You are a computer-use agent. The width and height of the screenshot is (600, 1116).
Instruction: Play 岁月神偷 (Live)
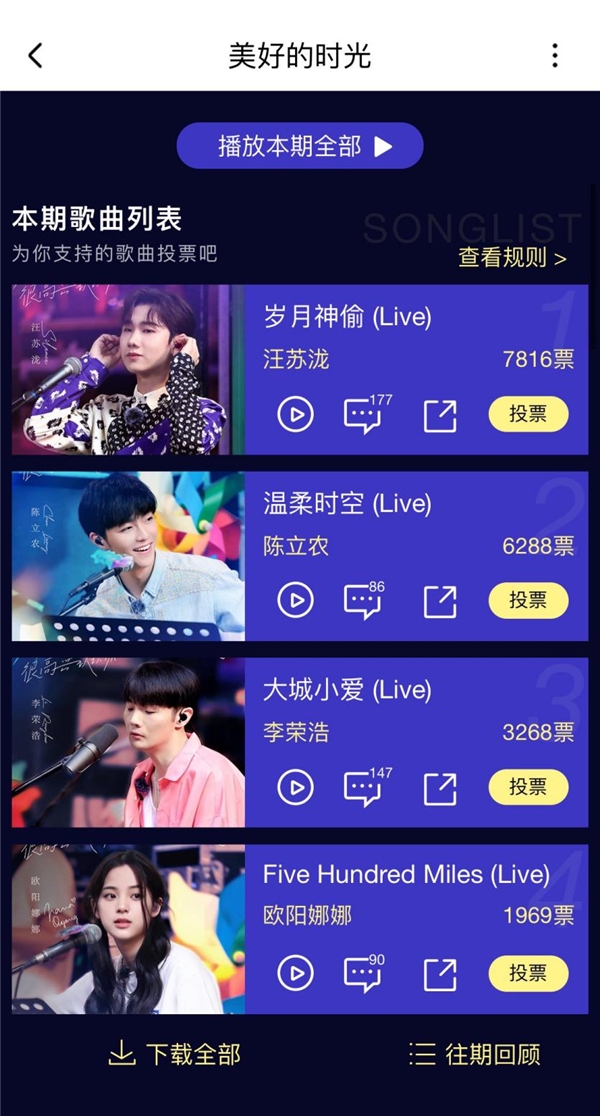(x=295, y=414)
